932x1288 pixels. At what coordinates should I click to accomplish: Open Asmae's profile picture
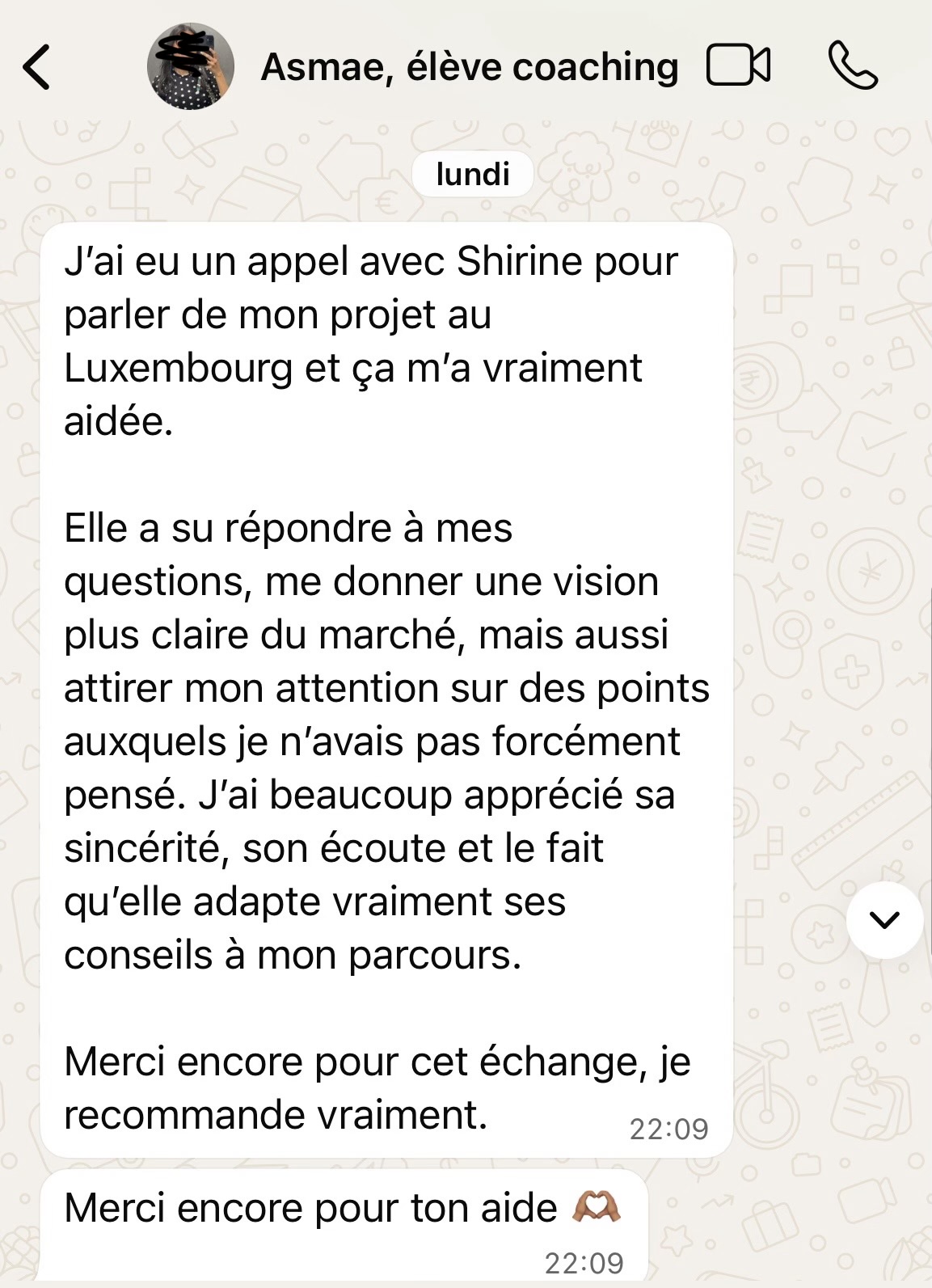click(191, 66)
